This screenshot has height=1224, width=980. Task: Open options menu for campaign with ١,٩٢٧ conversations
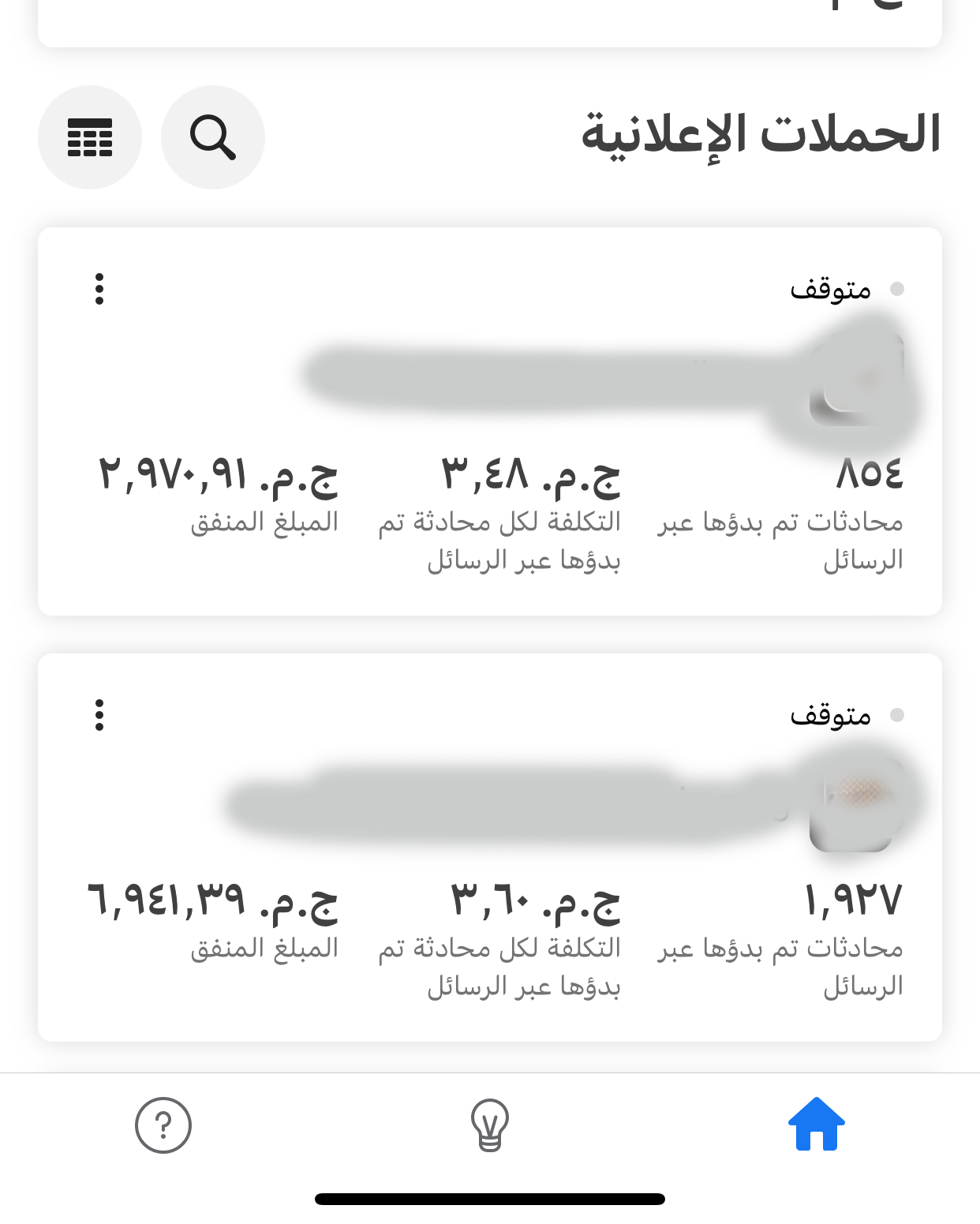99,715
